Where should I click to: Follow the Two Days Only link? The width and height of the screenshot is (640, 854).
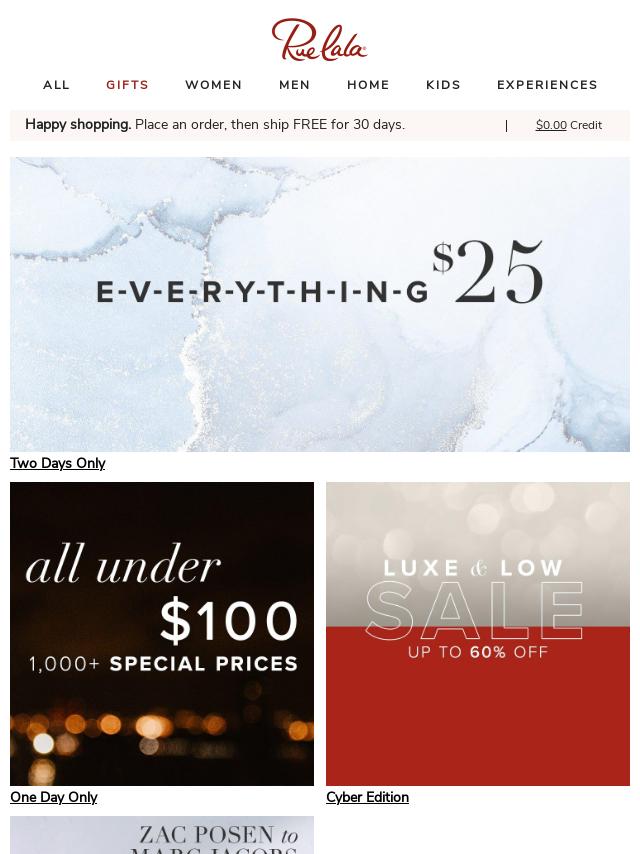pyautogui.click(x=57, y=463)
